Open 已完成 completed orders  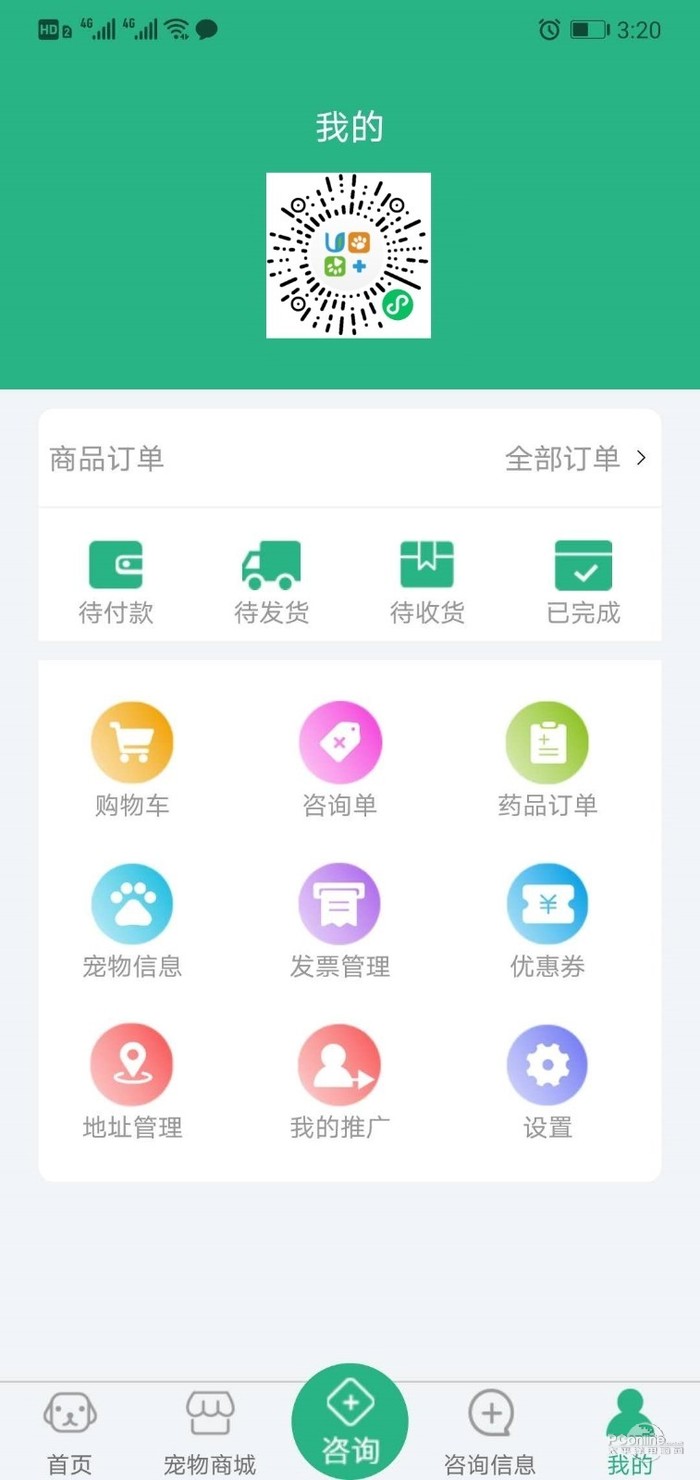pyautogui.click(x=583, y=582)
